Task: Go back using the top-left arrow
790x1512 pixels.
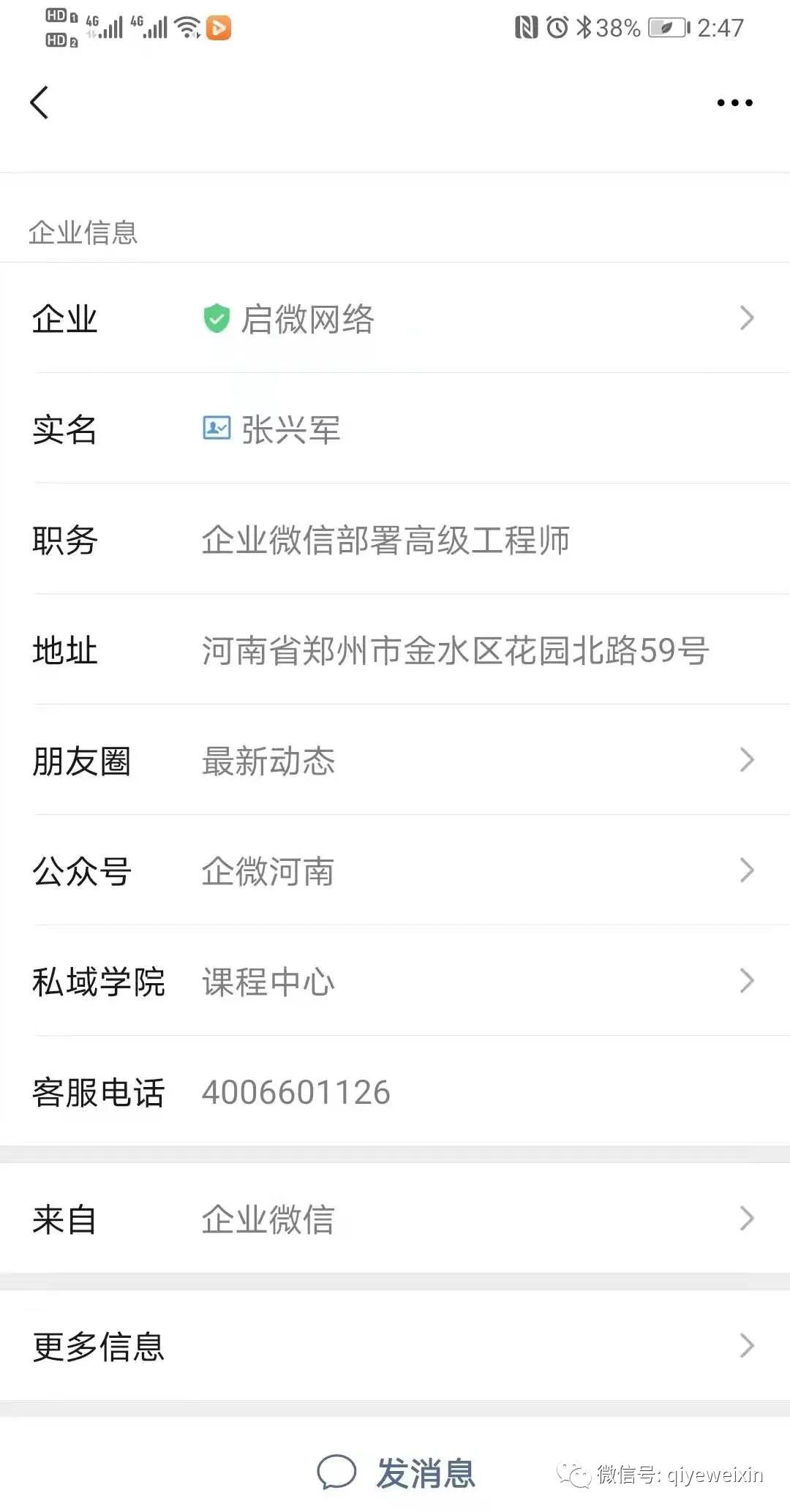Action: 39,102
